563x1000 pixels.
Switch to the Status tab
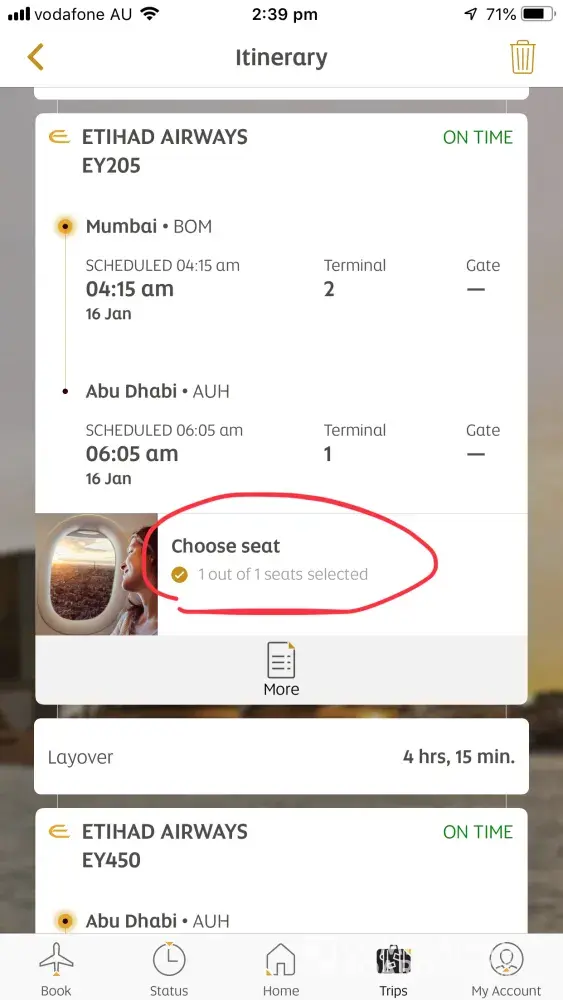coord(169,969)
